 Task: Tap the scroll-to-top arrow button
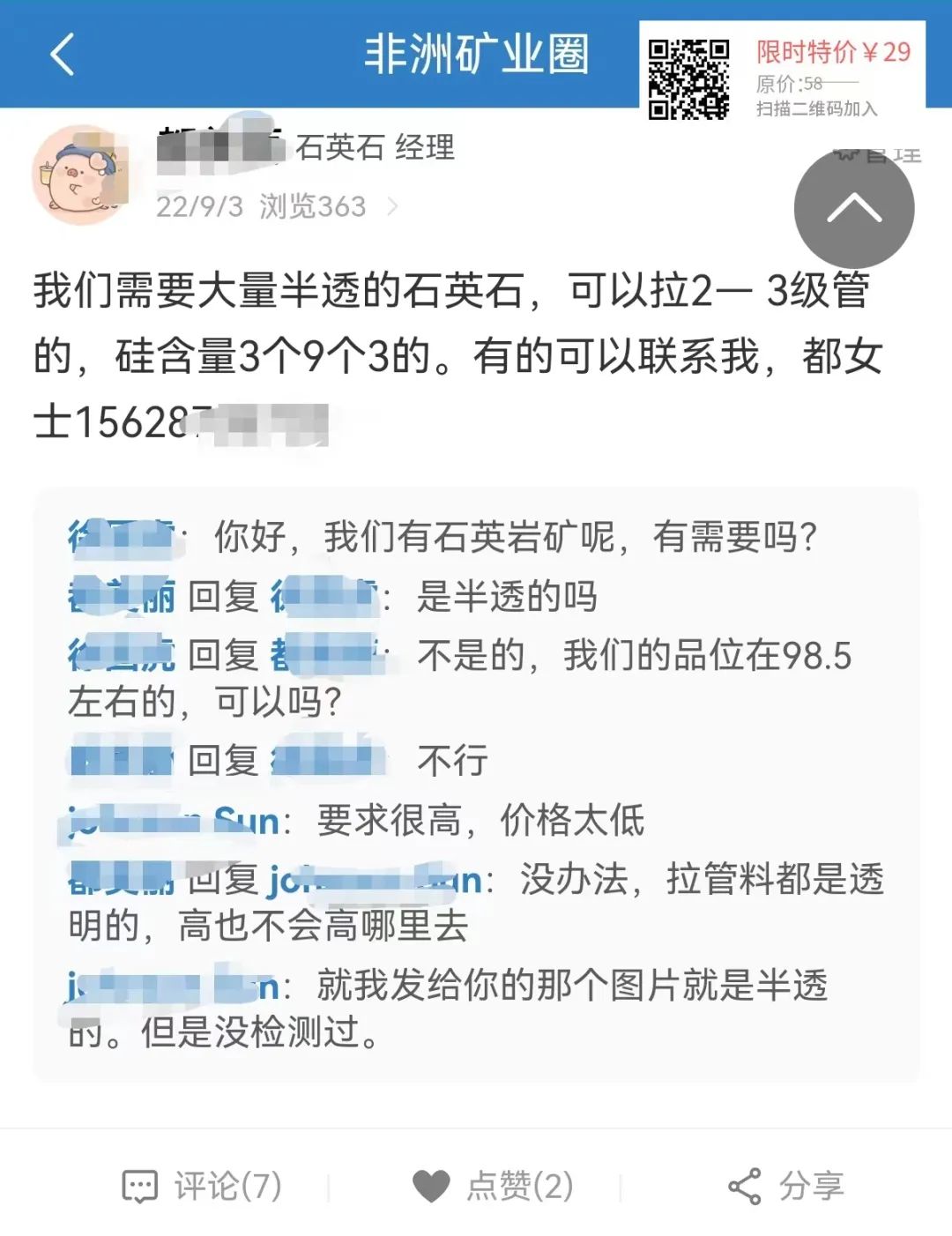click(853, 209)
